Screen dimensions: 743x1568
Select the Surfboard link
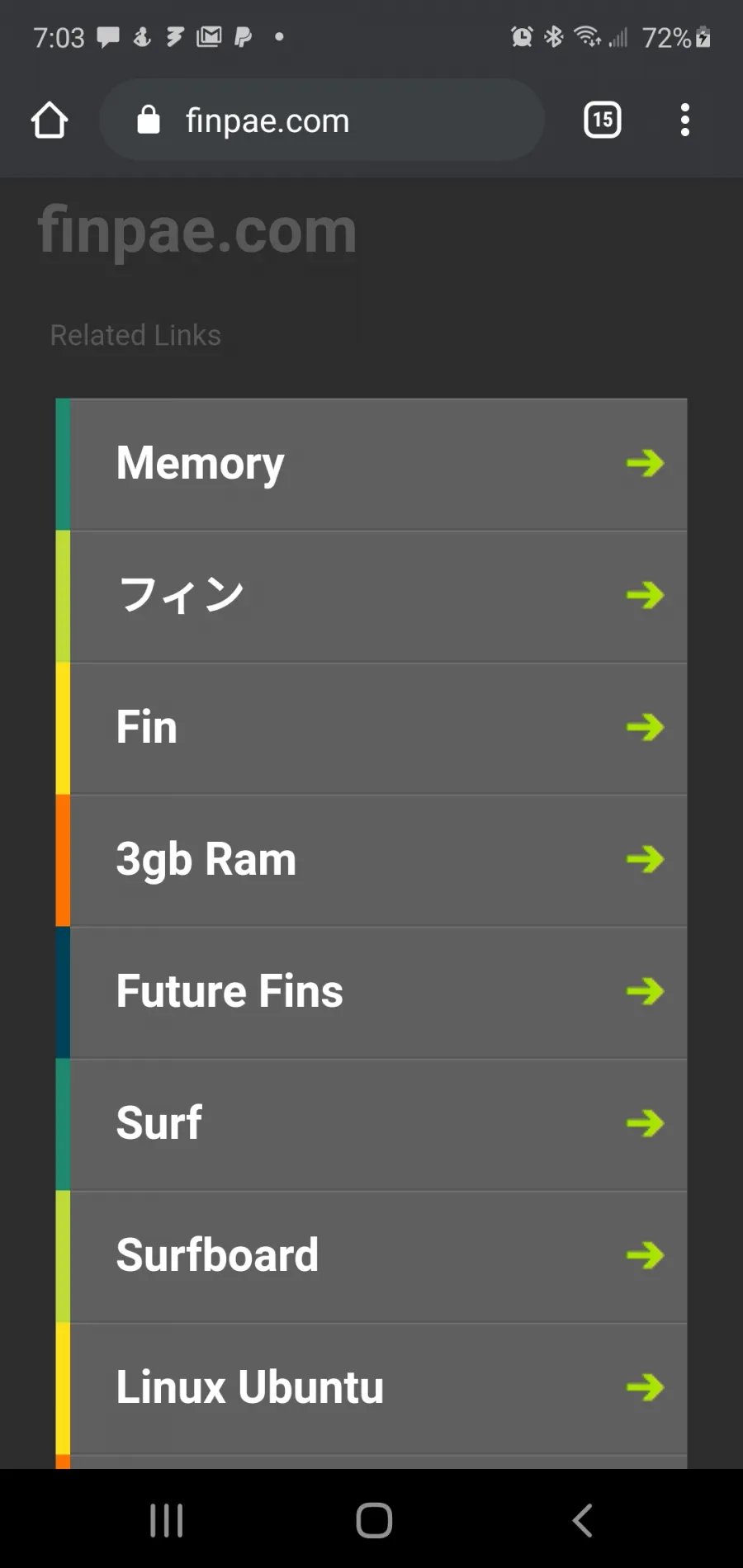[x=371, y=1257]
